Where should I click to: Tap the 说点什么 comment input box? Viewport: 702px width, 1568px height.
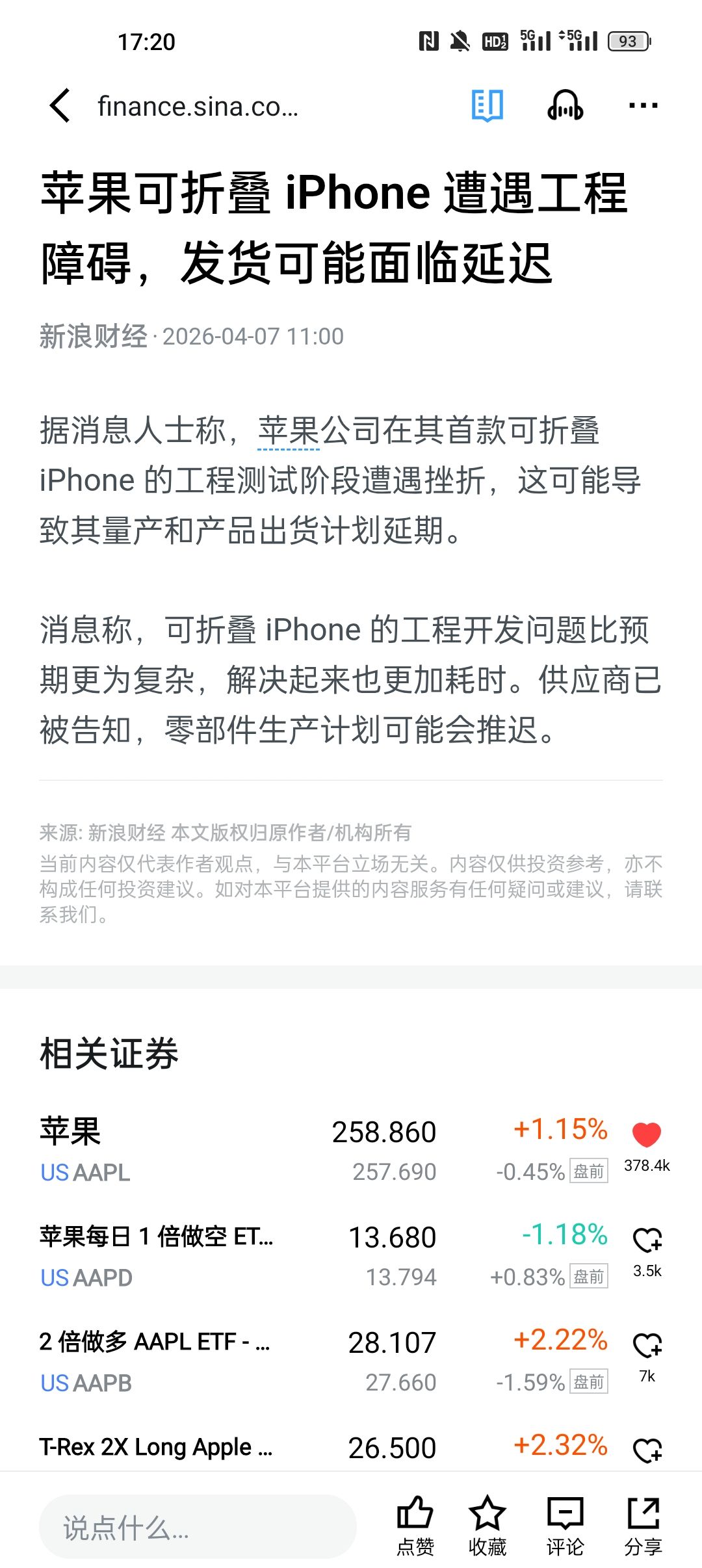[198, 1528]
